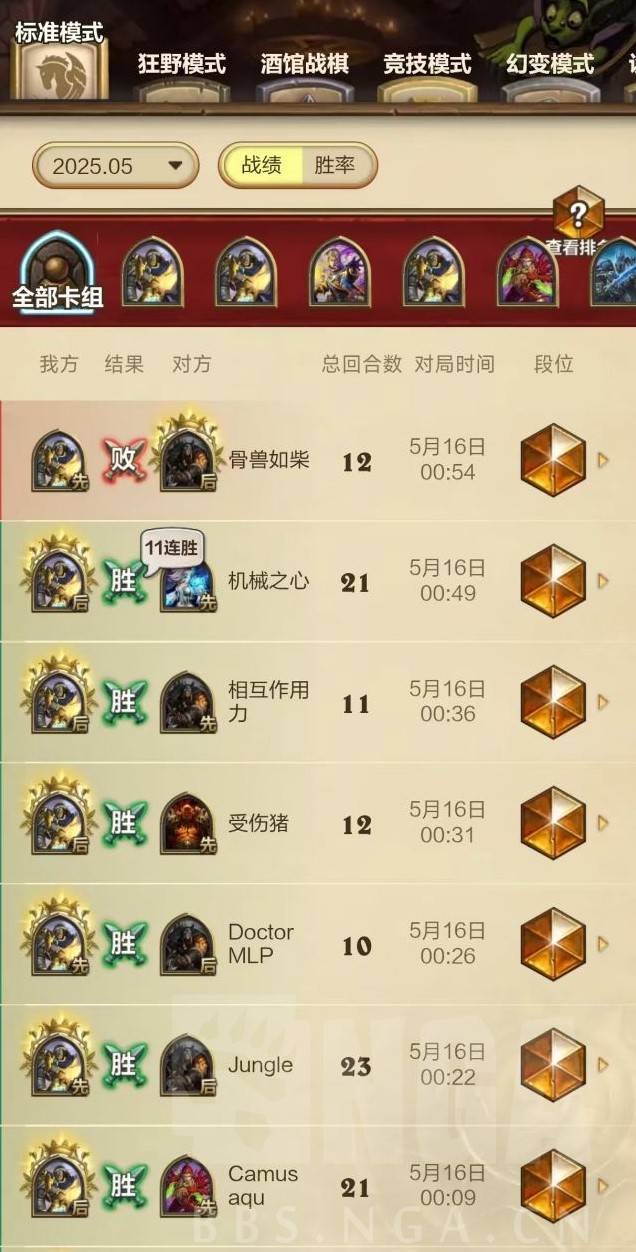Image resolution: width=636 pixels, height=1252 pixels.
Task: Open match against 受伤猪
Action: click(x=318, y=823)
